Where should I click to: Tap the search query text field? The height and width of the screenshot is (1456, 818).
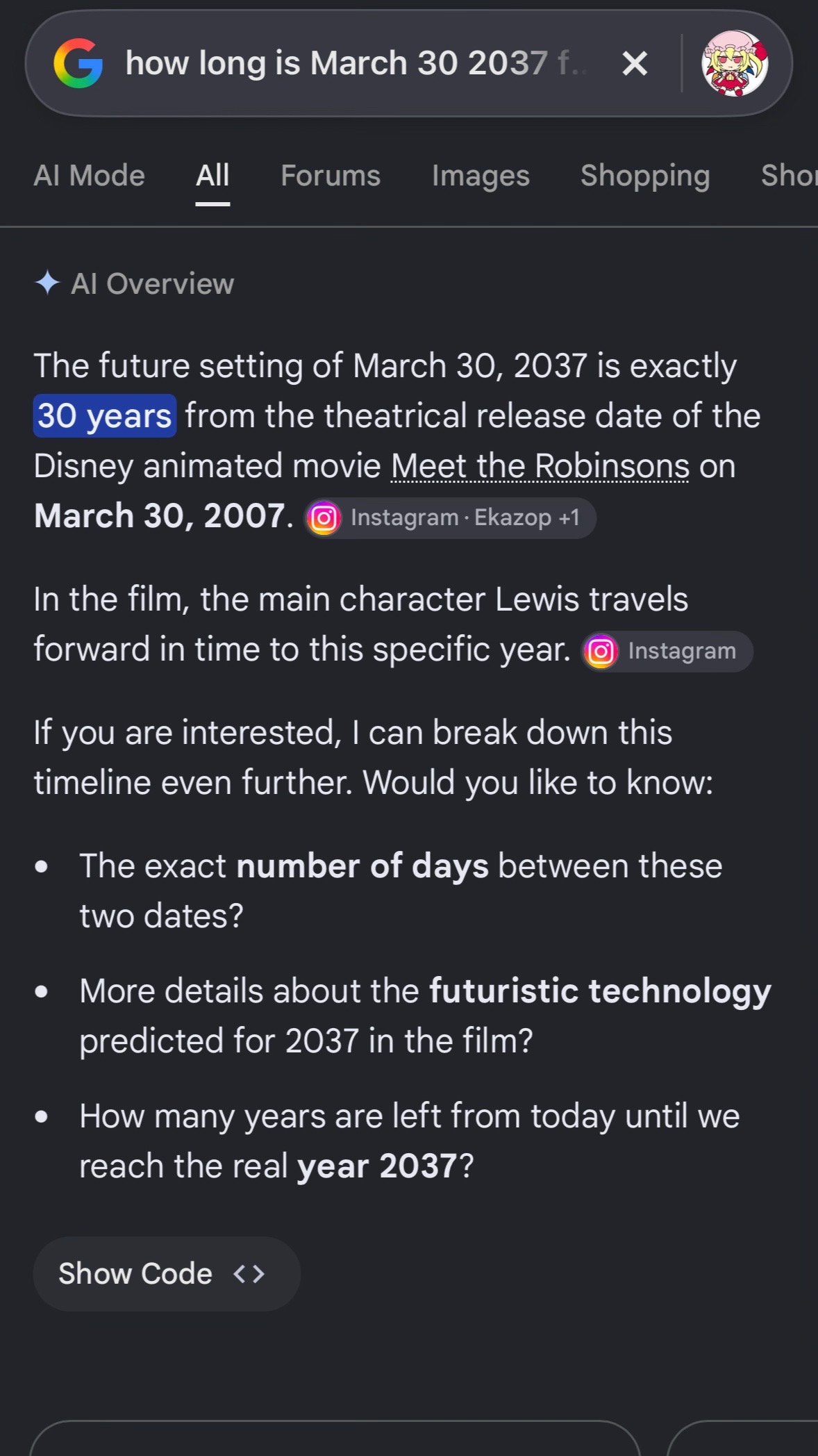click(358, 63)
